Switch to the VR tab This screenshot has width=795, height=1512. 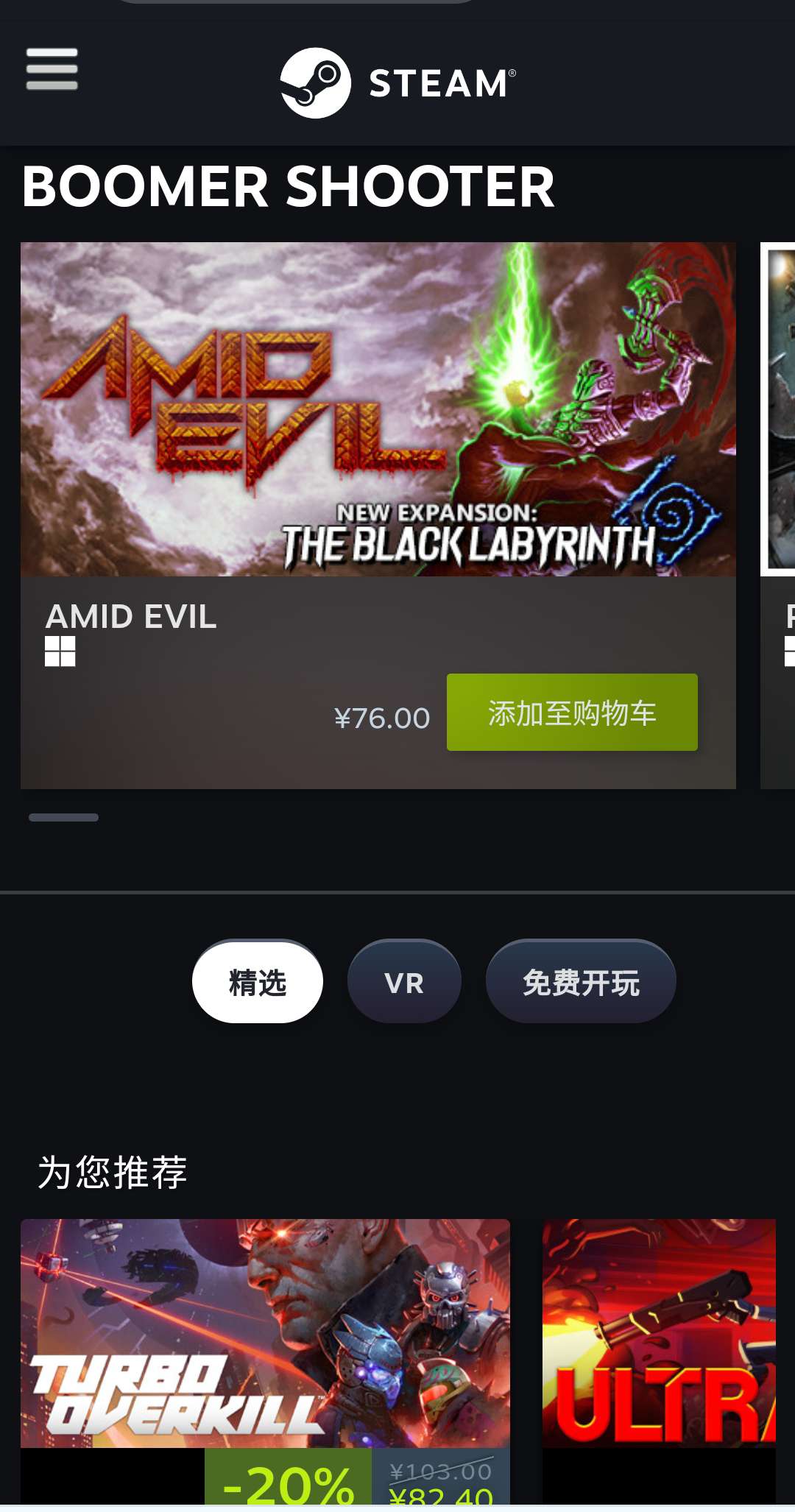pos(404,982)
